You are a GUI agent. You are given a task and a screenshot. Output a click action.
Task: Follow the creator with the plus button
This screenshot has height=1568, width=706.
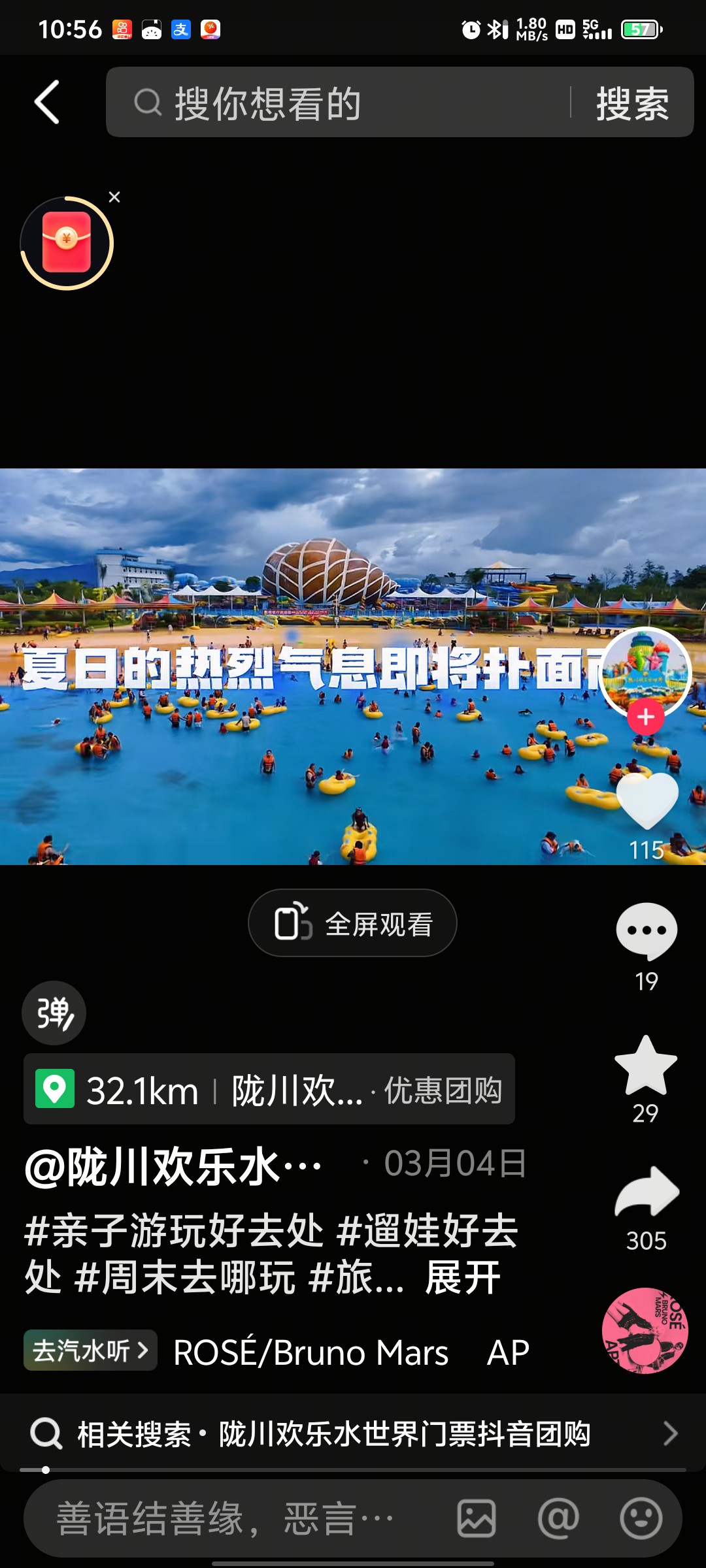point(646,717)
